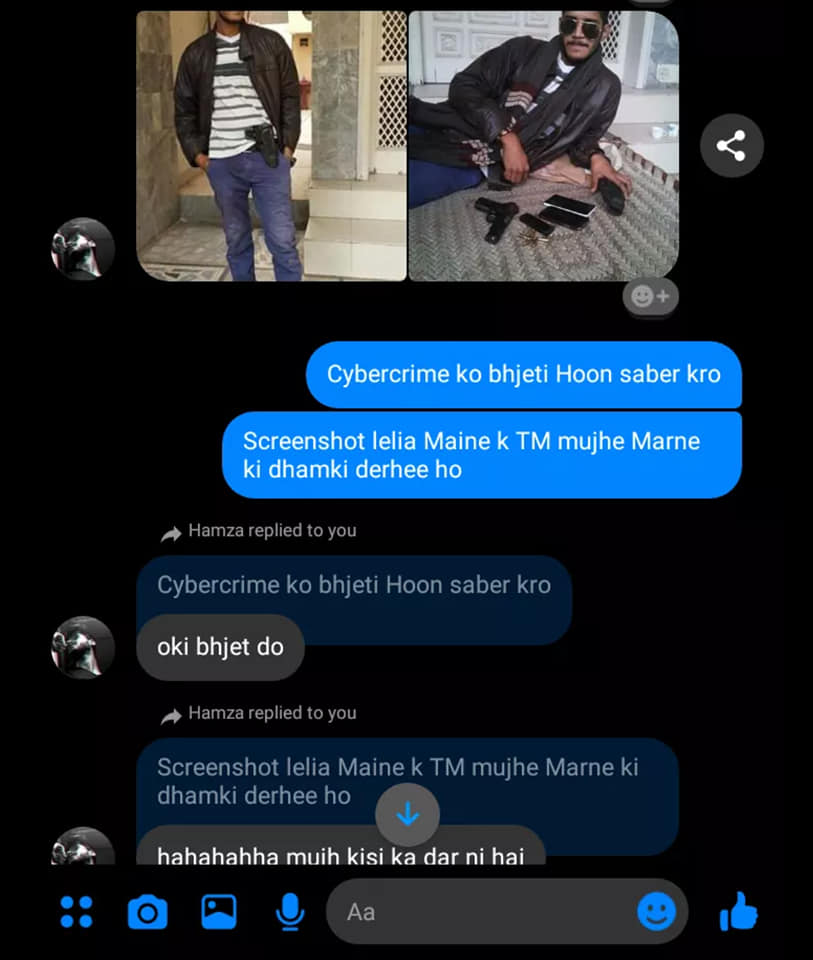Open the emoji picker in message field
The height and width of the screenshot is (960, 813).
(656, 911)
